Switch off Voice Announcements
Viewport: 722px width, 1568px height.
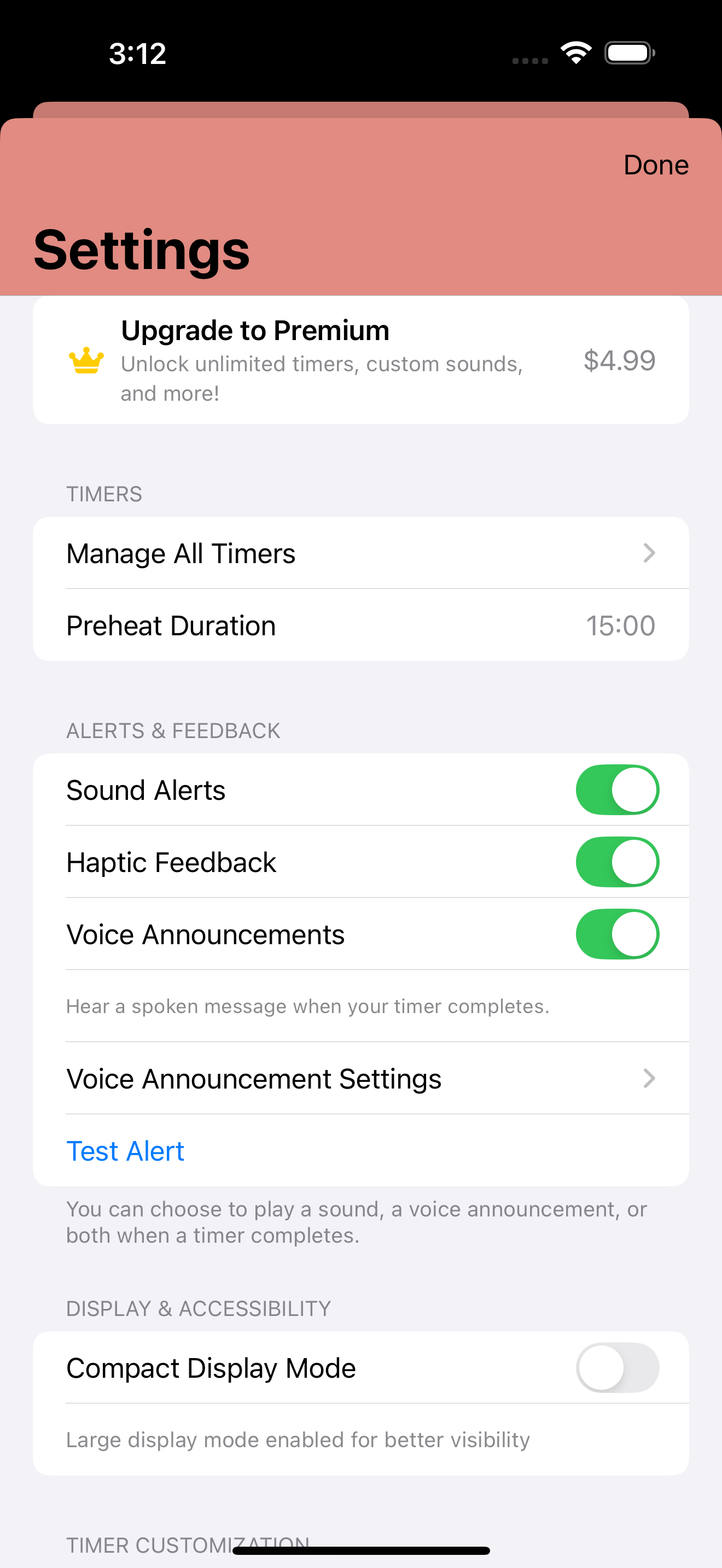pos(616,934)
